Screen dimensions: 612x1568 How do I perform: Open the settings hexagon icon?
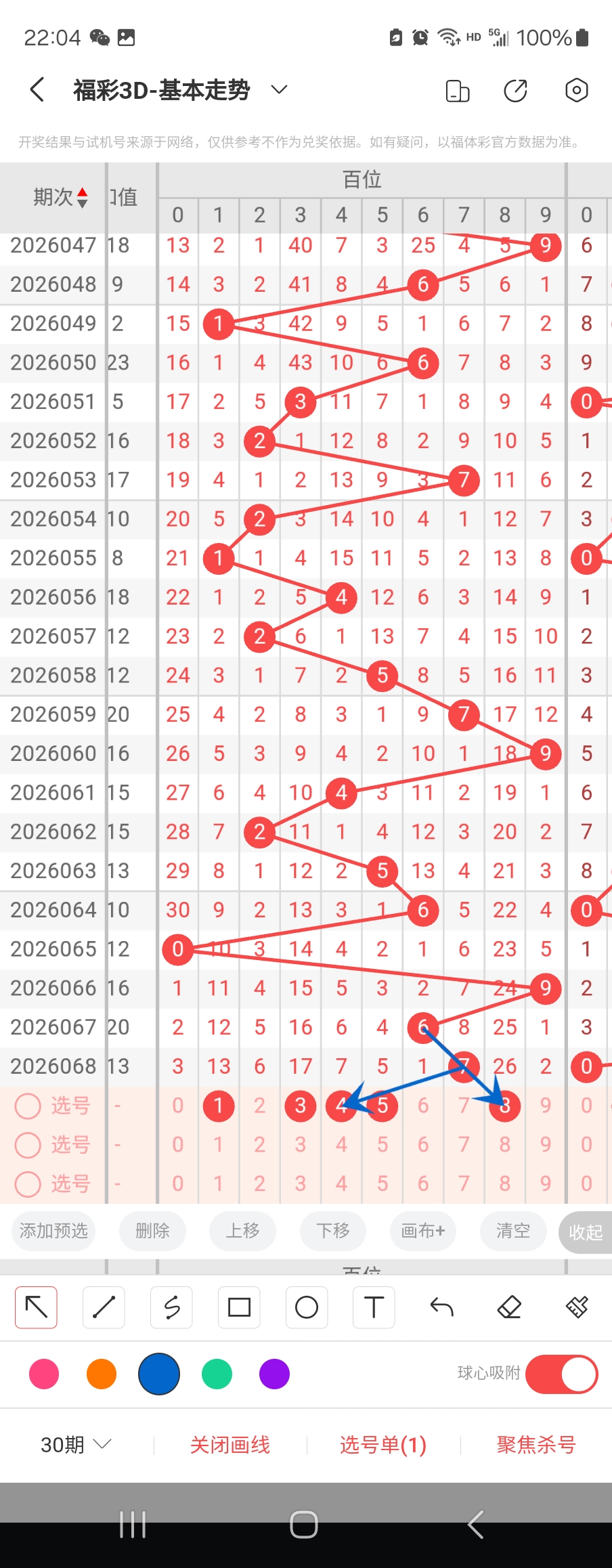pos(576,90)
